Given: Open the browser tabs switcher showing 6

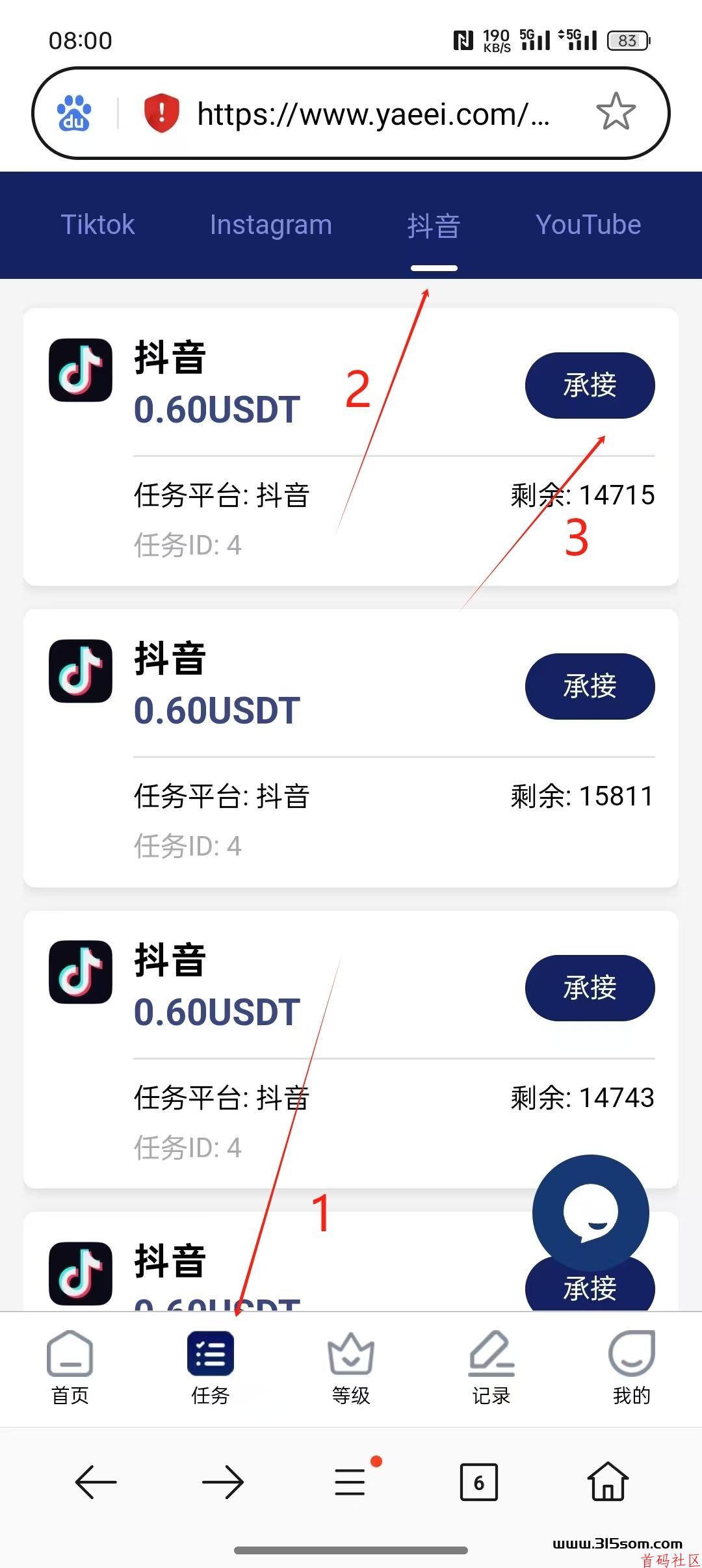Looking at the screenshot, I should click(478, 1482).
